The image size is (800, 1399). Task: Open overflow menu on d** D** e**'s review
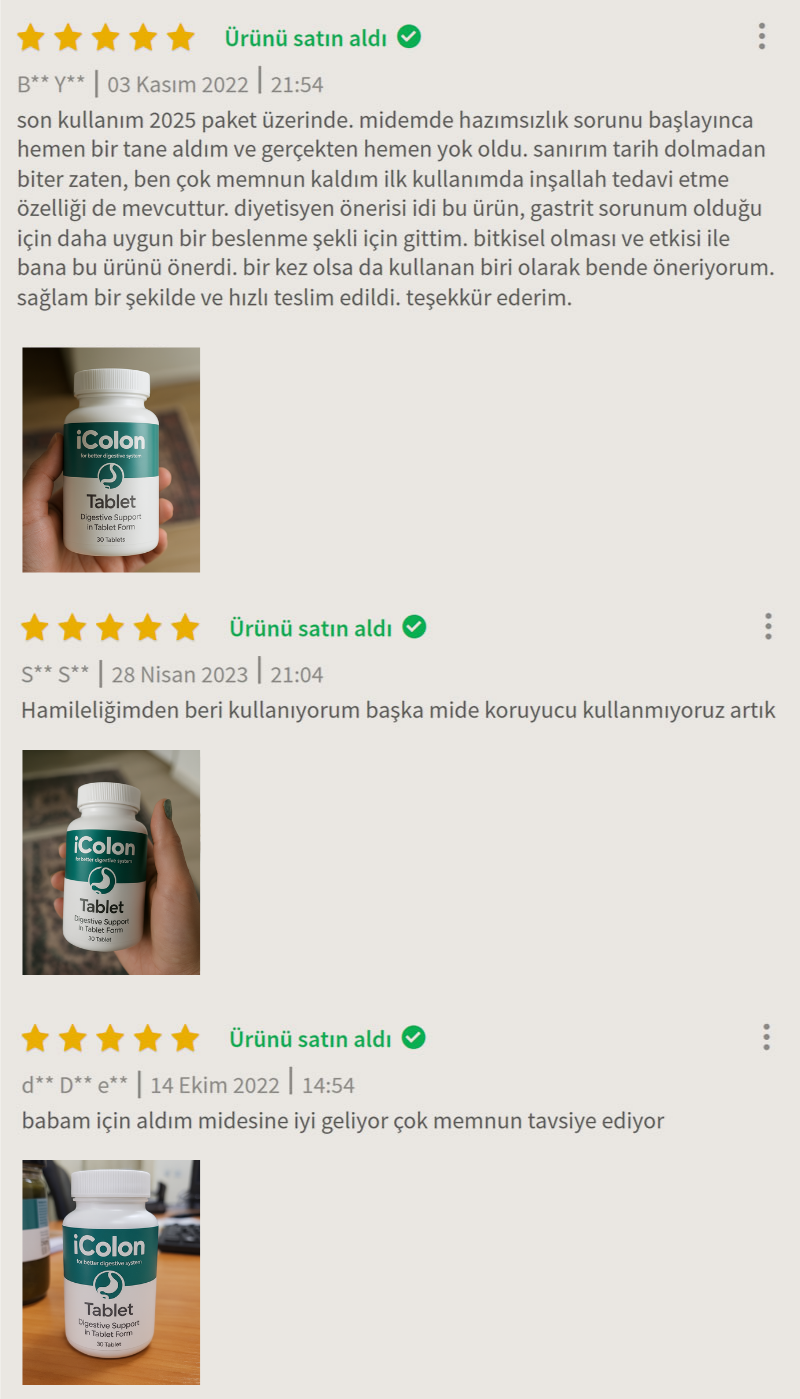(766, 1037)
